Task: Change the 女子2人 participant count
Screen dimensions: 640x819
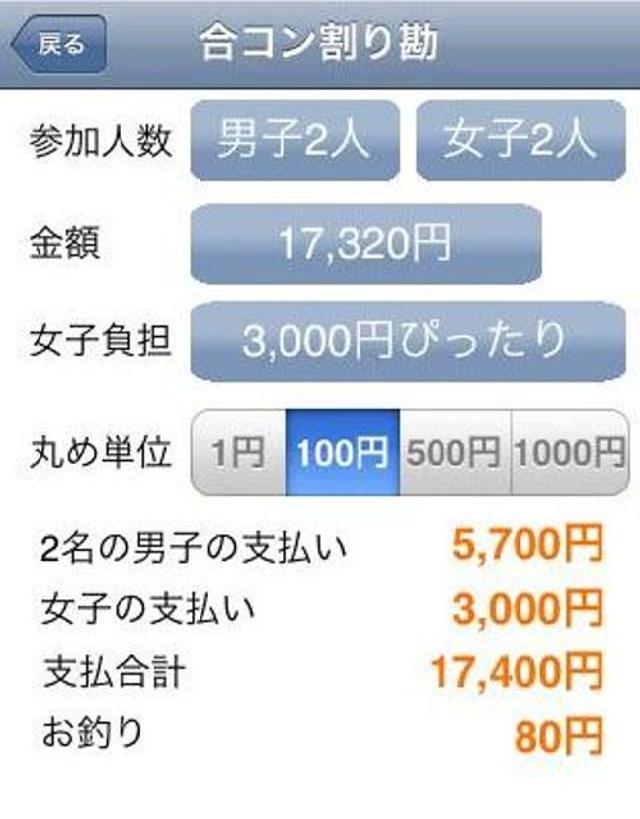Action: 519,140
